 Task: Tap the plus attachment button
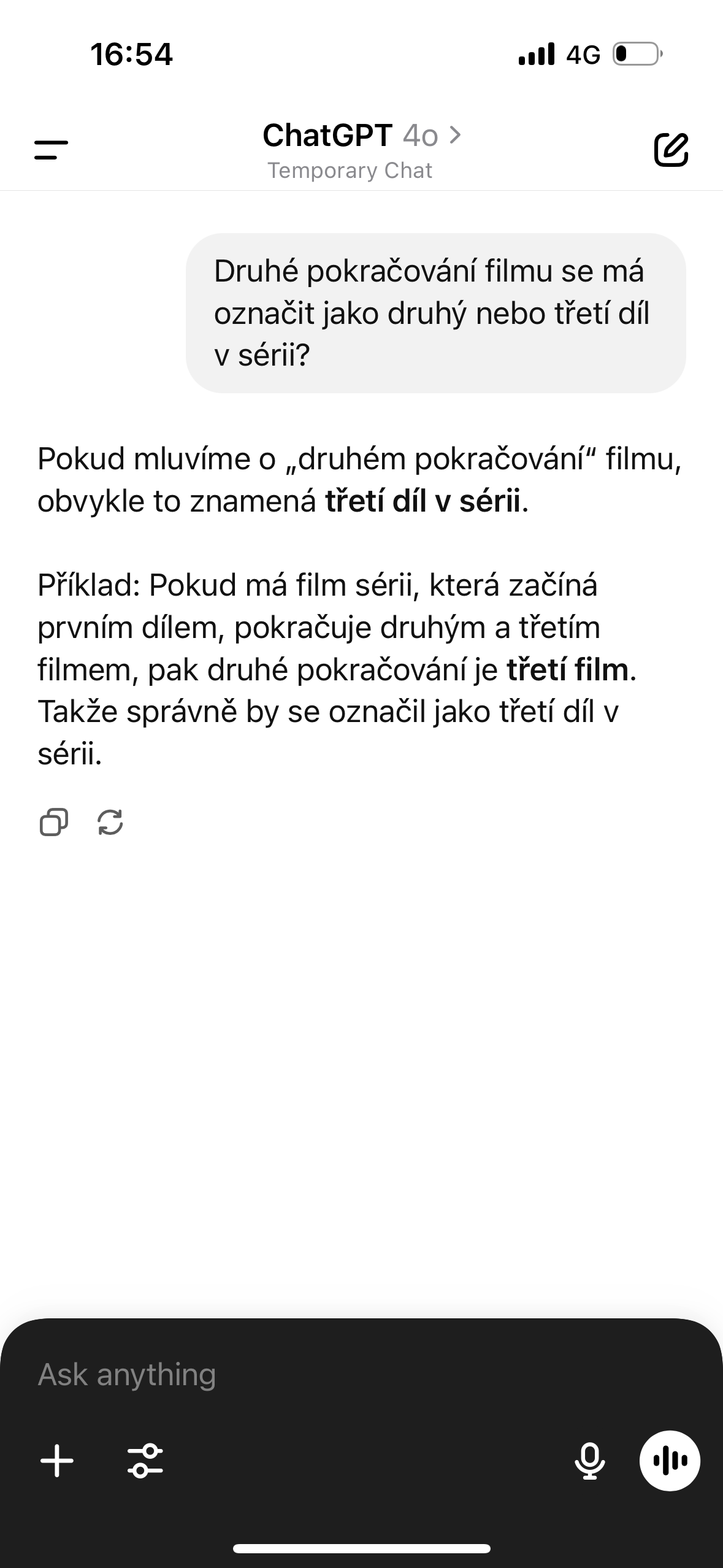click(57, 1461)
